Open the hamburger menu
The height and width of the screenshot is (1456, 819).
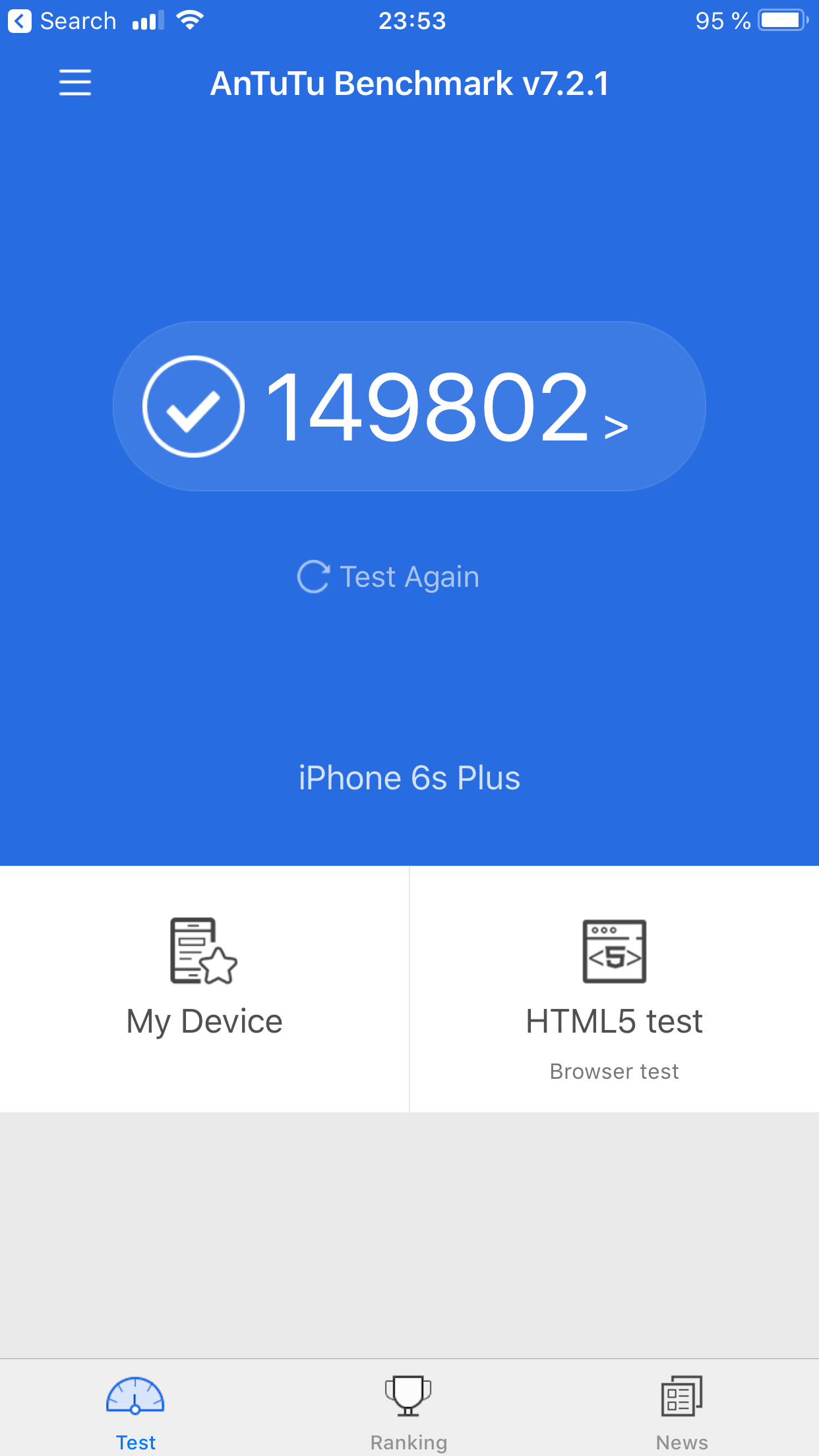[x=75, y=83]
